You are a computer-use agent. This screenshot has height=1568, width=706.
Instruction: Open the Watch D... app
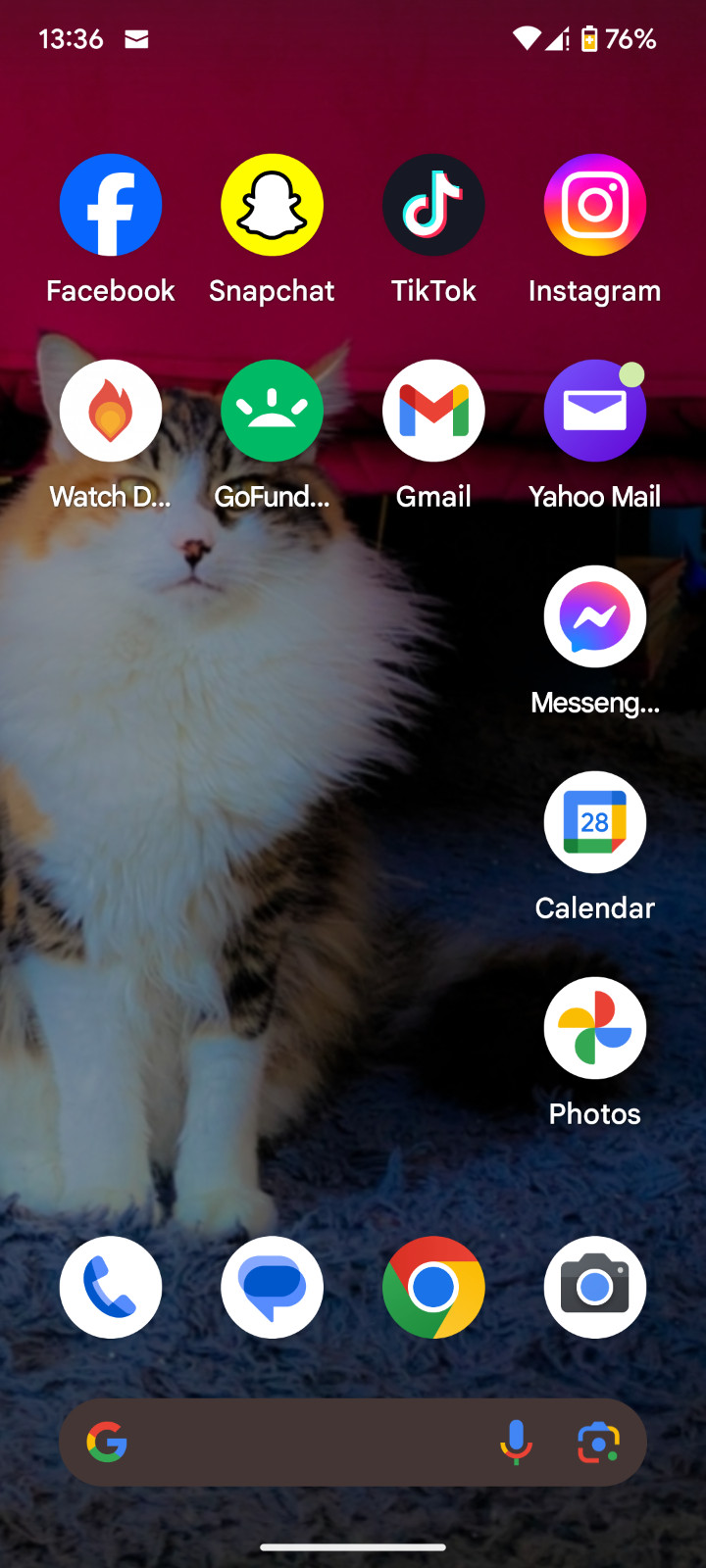tap(111, 412)
